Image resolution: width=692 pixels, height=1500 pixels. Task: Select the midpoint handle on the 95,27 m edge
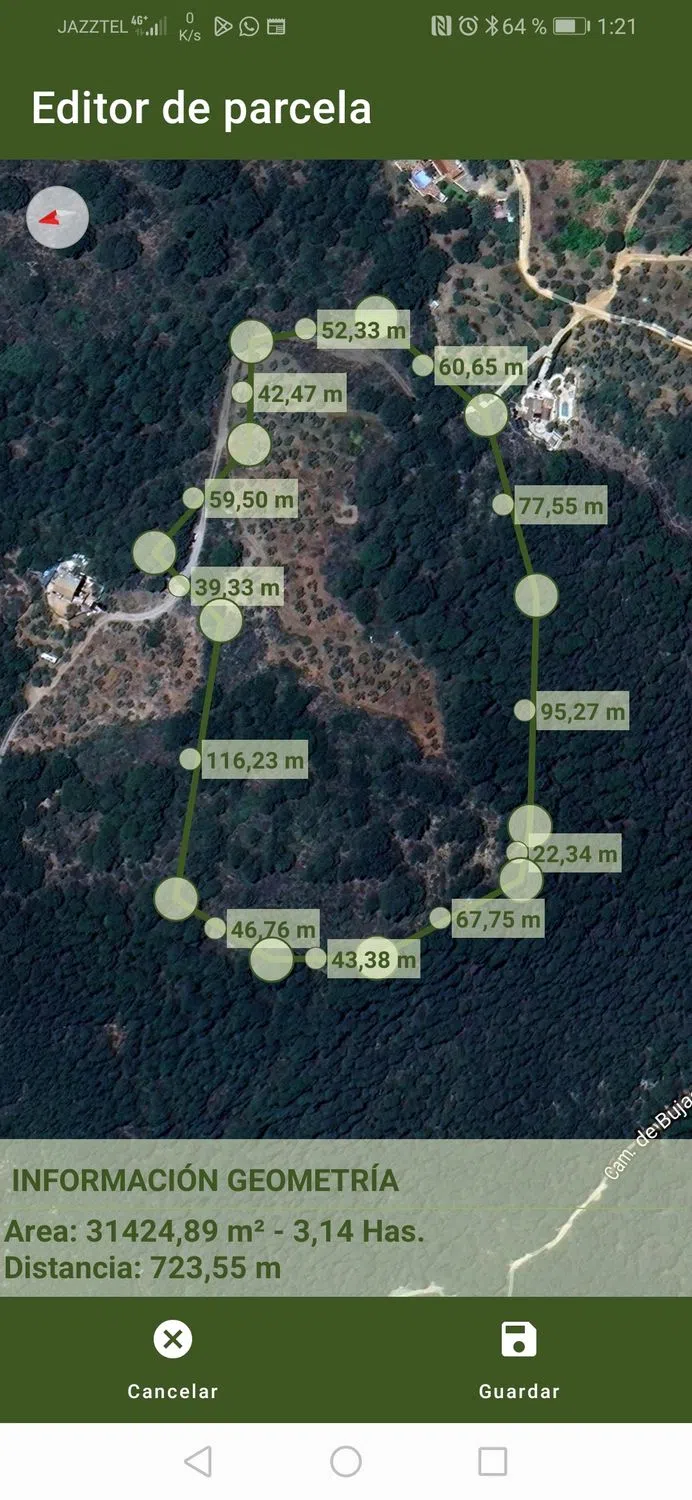point(525,710)
